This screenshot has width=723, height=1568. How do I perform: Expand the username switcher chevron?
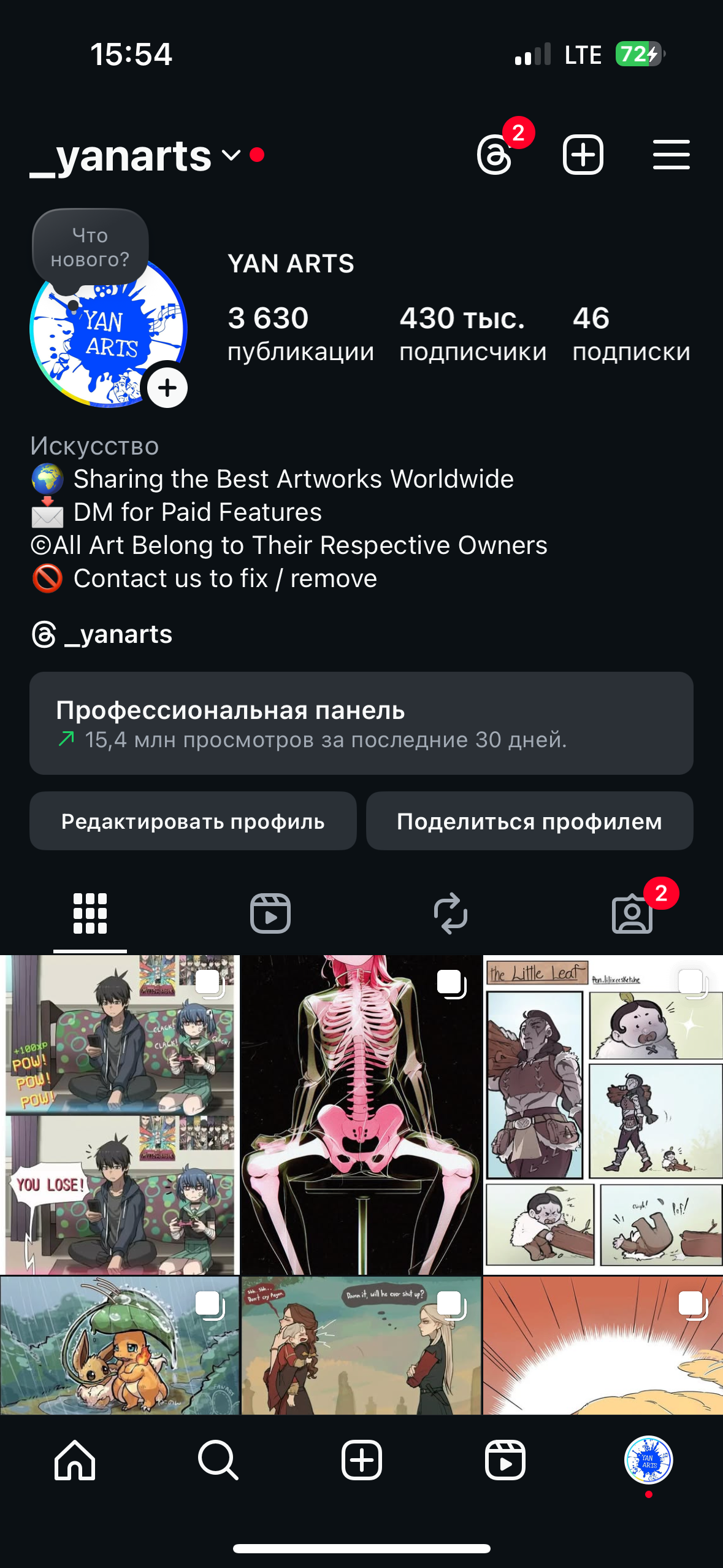(229, 156)
